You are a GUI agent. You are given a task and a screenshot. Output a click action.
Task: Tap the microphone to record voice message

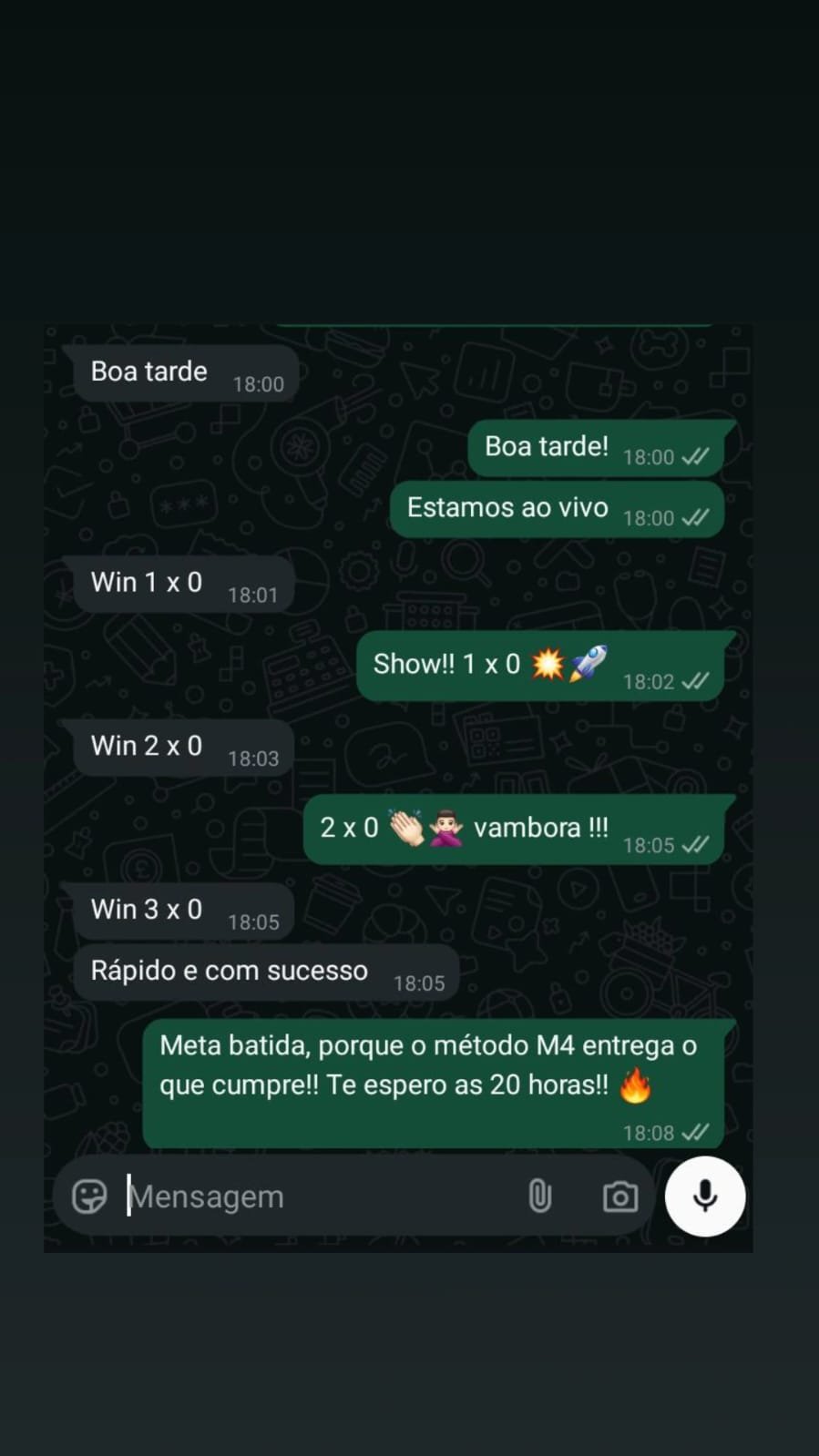(704, 1196)
